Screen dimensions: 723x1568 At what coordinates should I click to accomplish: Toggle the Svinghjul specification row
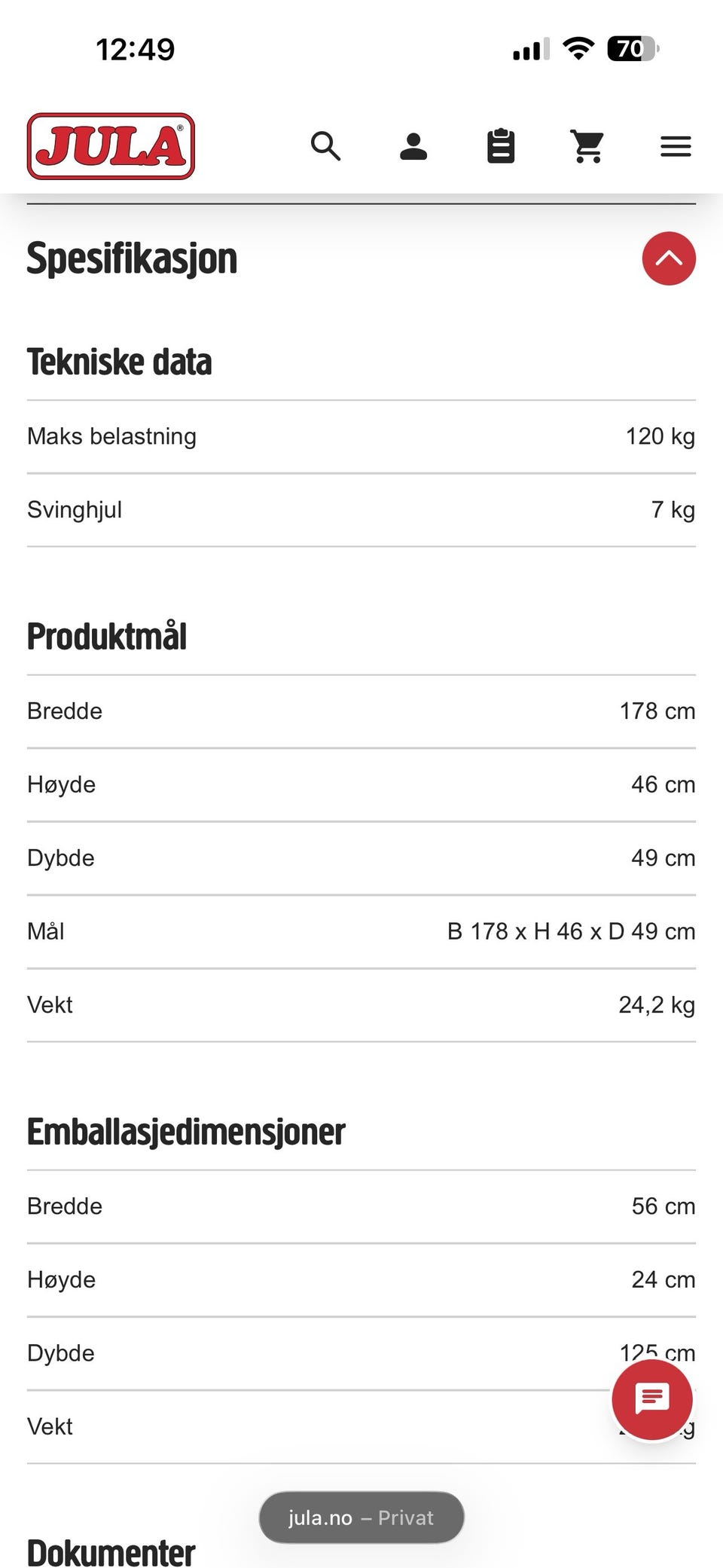click(361, 509)
